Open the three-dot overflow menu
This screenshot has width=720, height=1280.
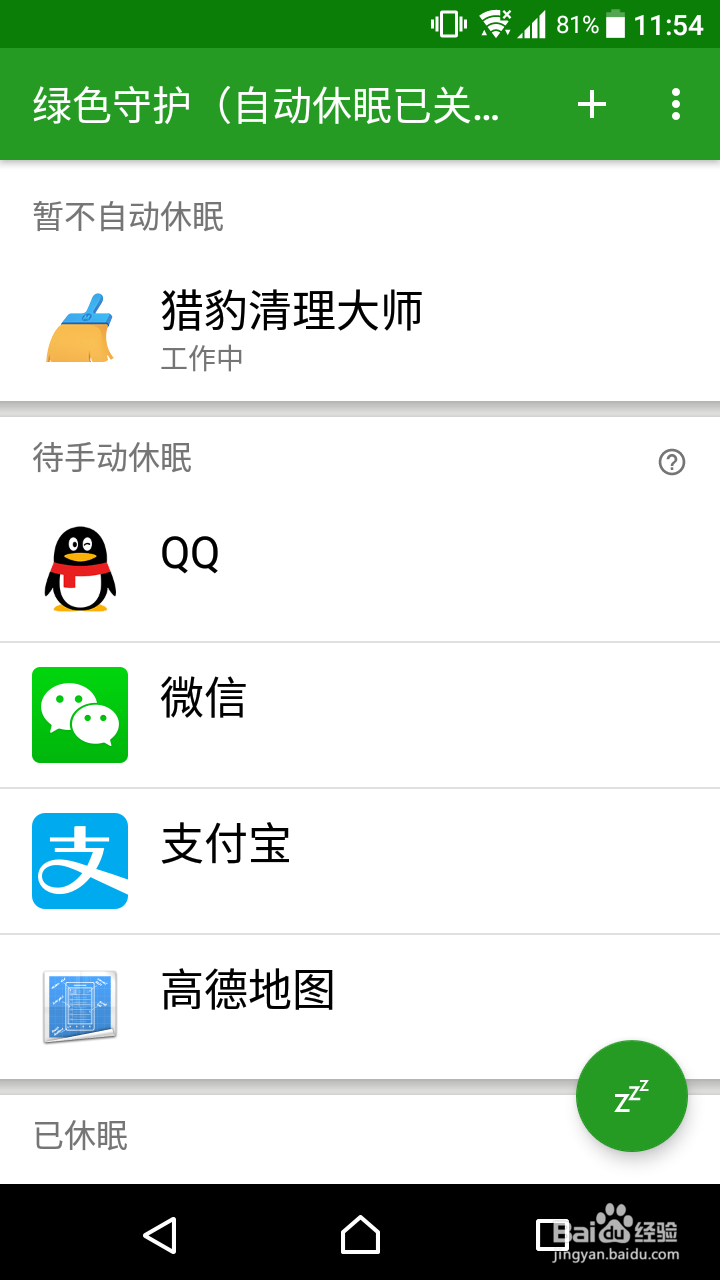[x=676, y=104]
